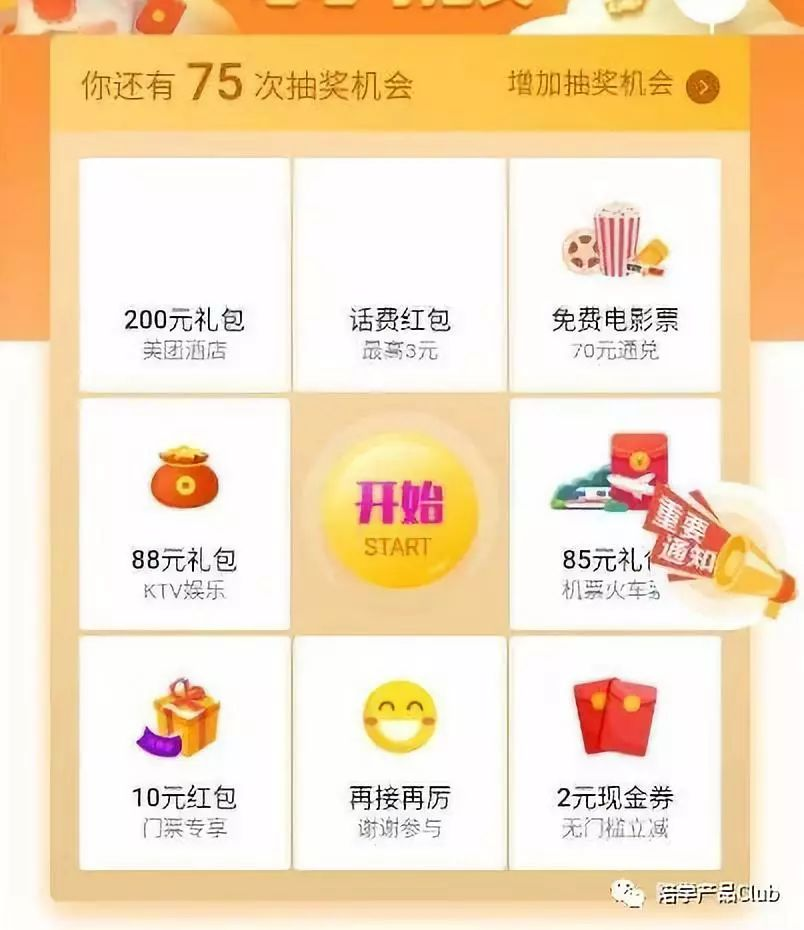Image resolution: width=804 pixels, height=930 pixels.
Task: Tap the 开始 START lottery button
Action: (x=399, y=514)
